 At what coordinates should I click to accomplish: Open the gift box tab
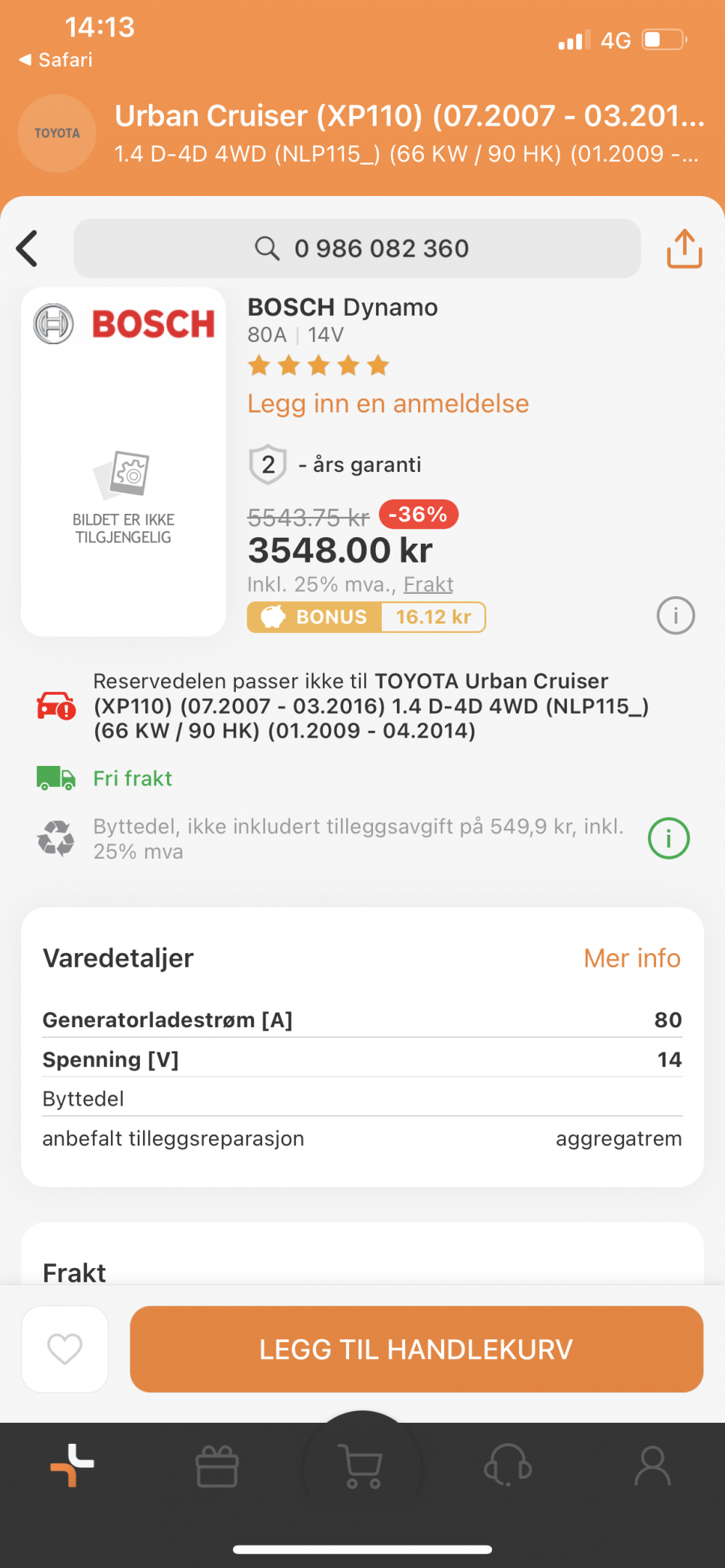(217, 1466)
